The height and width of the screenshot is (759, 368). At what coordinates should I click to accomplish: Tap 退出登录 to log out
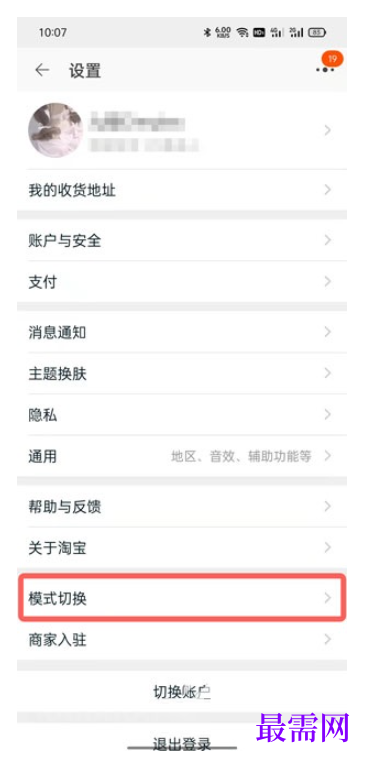point(182,743)
